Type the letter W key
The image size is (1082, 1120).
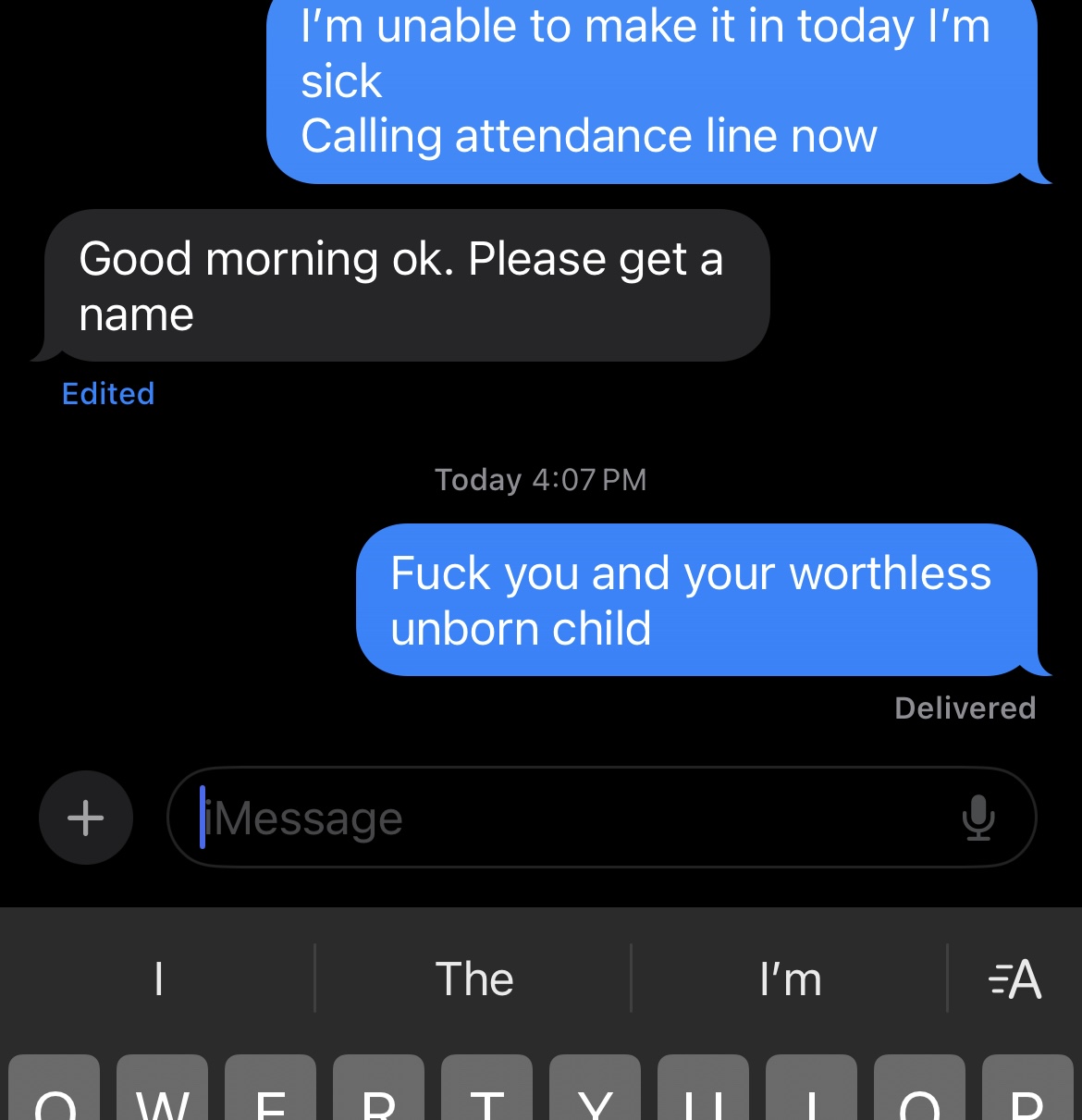pyautogui.click(x=162, y=1093)
